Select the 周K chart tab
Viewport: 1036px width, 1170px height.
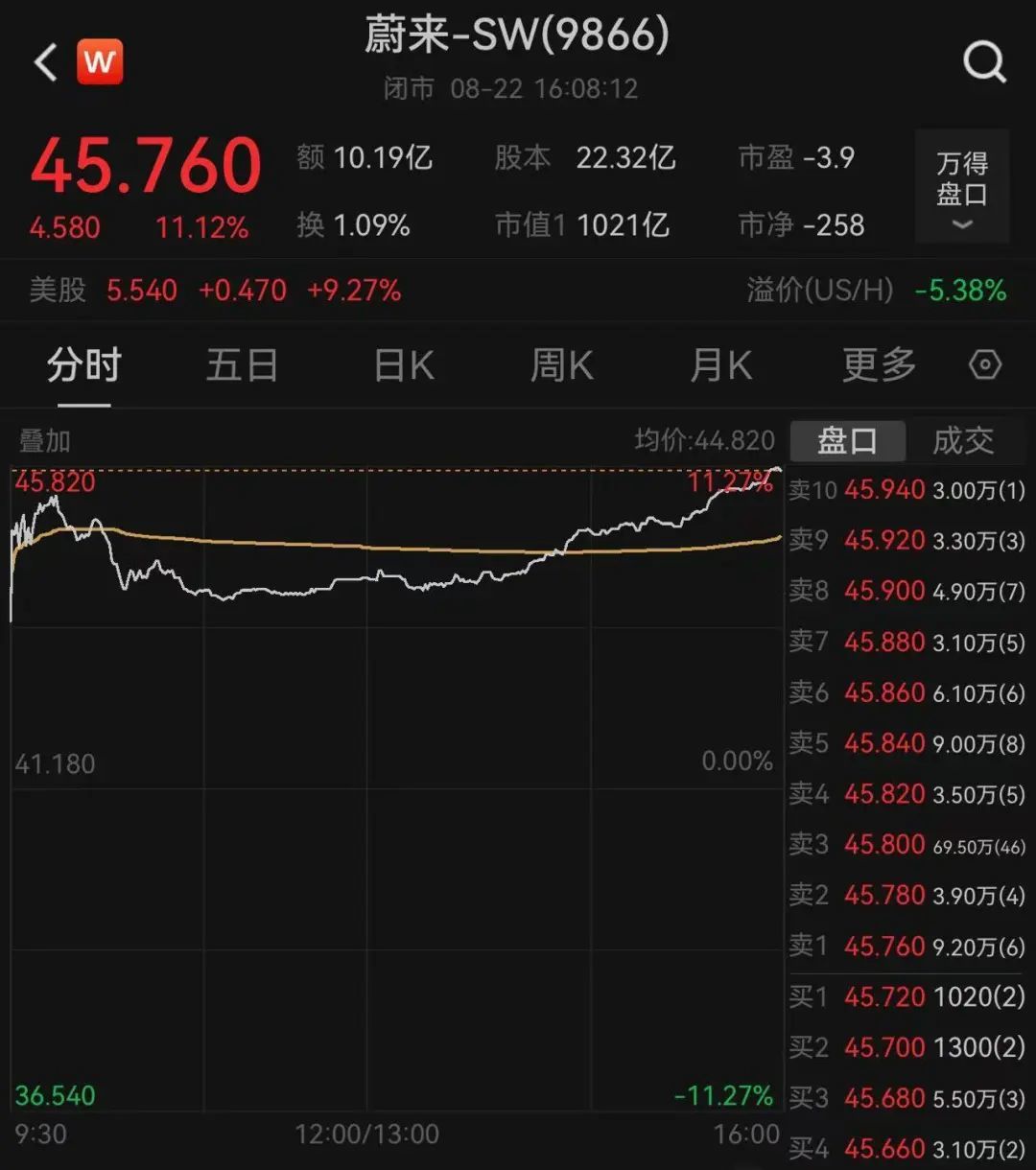(562, 365)
